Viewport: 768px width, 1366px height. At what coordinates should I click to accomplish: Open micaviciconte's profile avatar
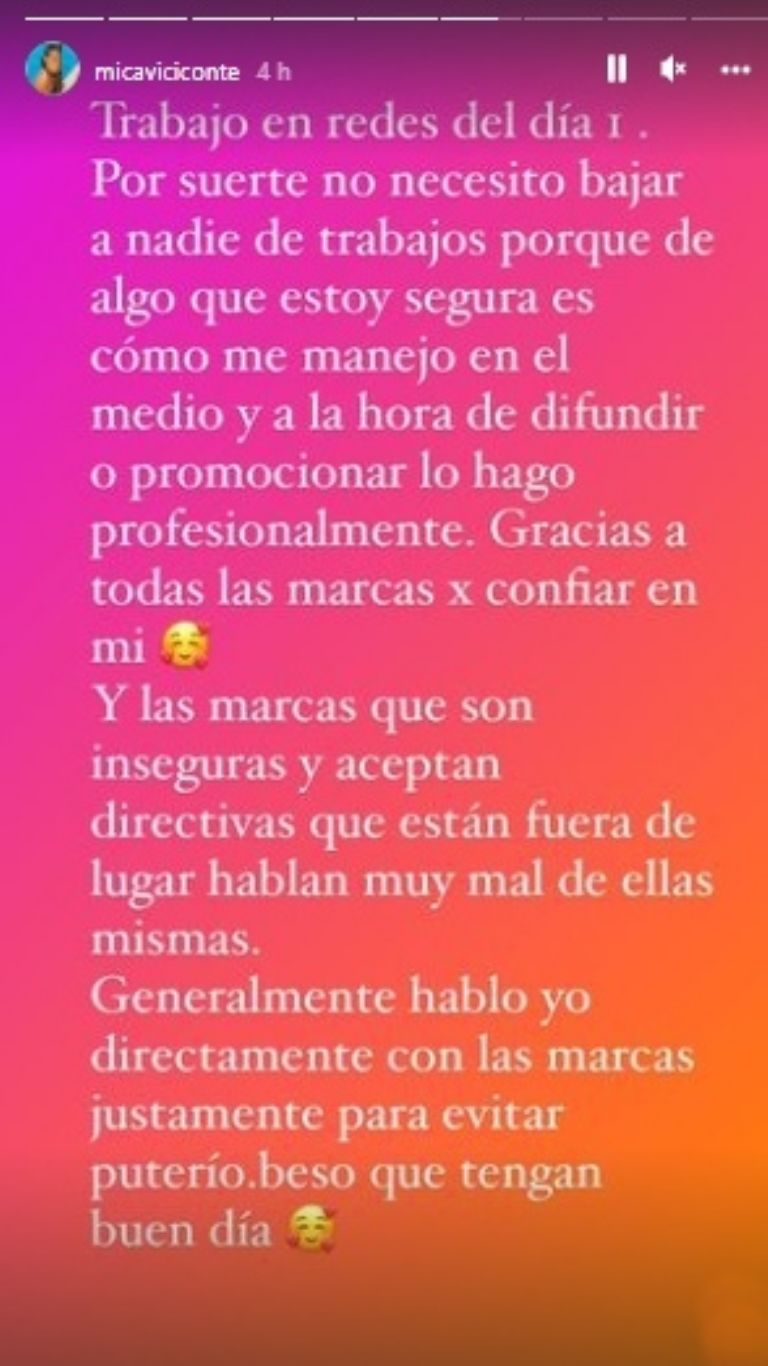(52, 68)
